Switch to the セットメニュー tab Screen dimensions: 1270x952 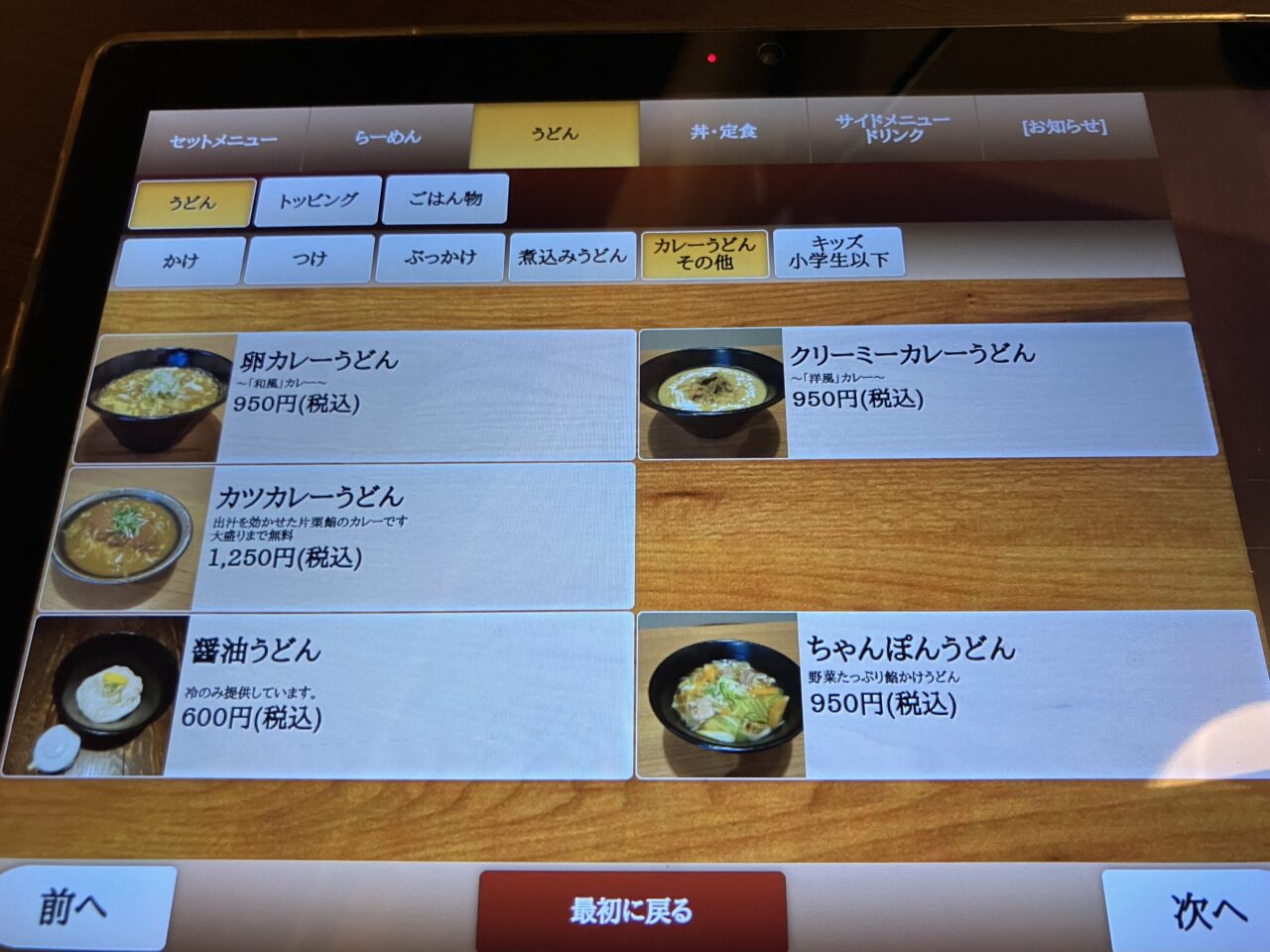click(223, 140)
